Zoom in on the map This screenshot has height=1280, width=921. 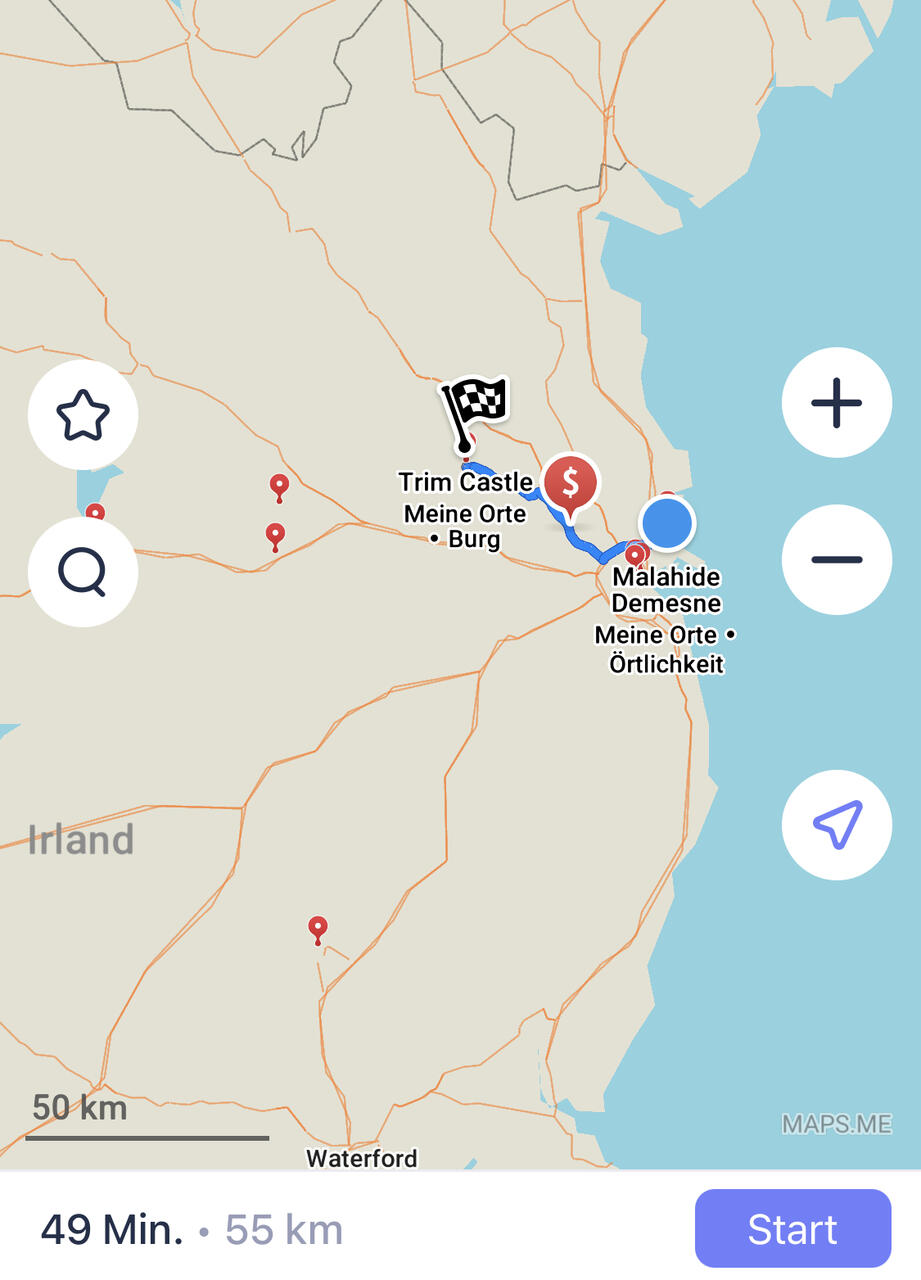coord(836,402)
